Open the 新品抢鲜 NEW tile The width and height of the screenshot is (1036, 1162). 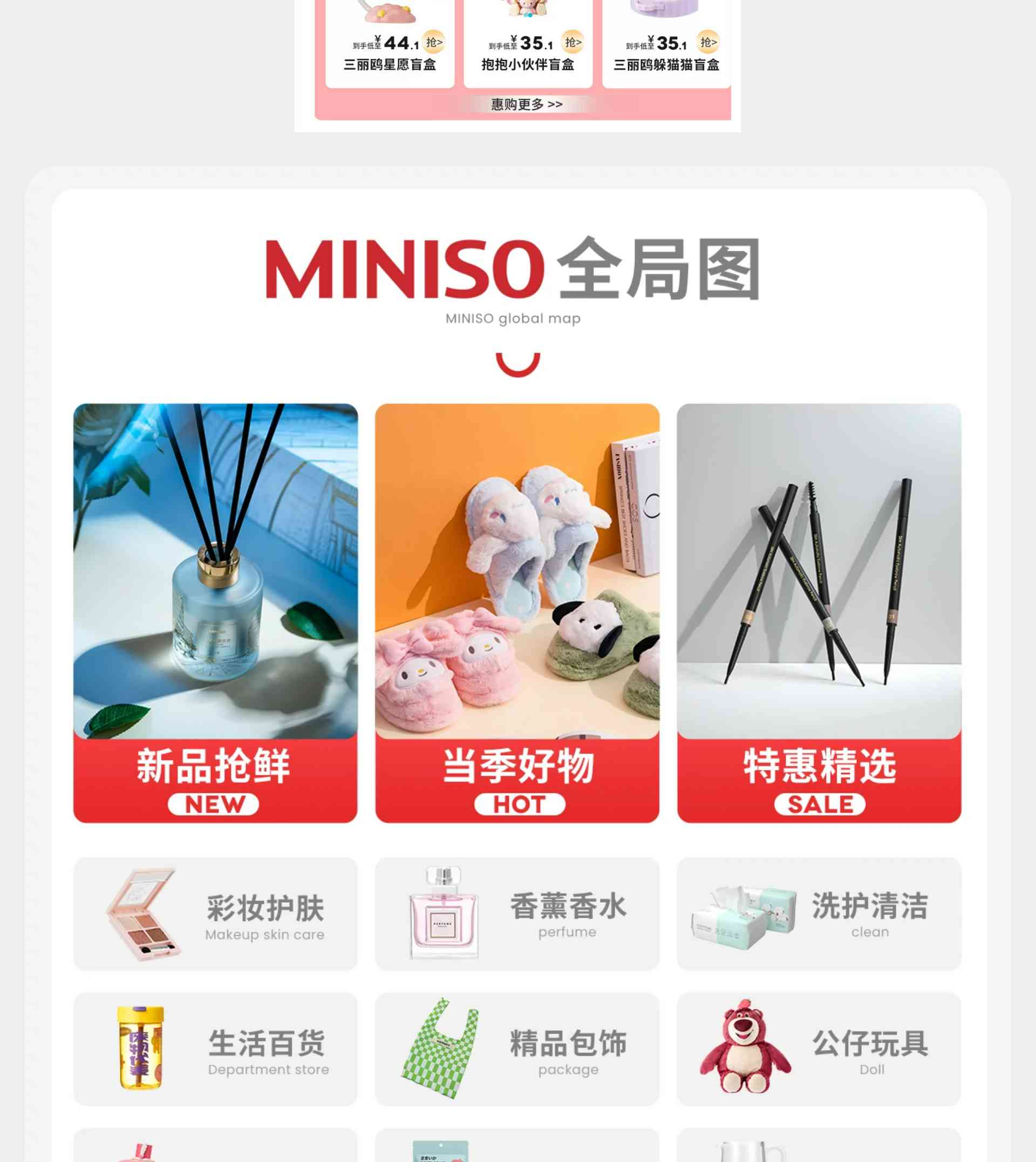pyautogui.click(x=215, y=612)
